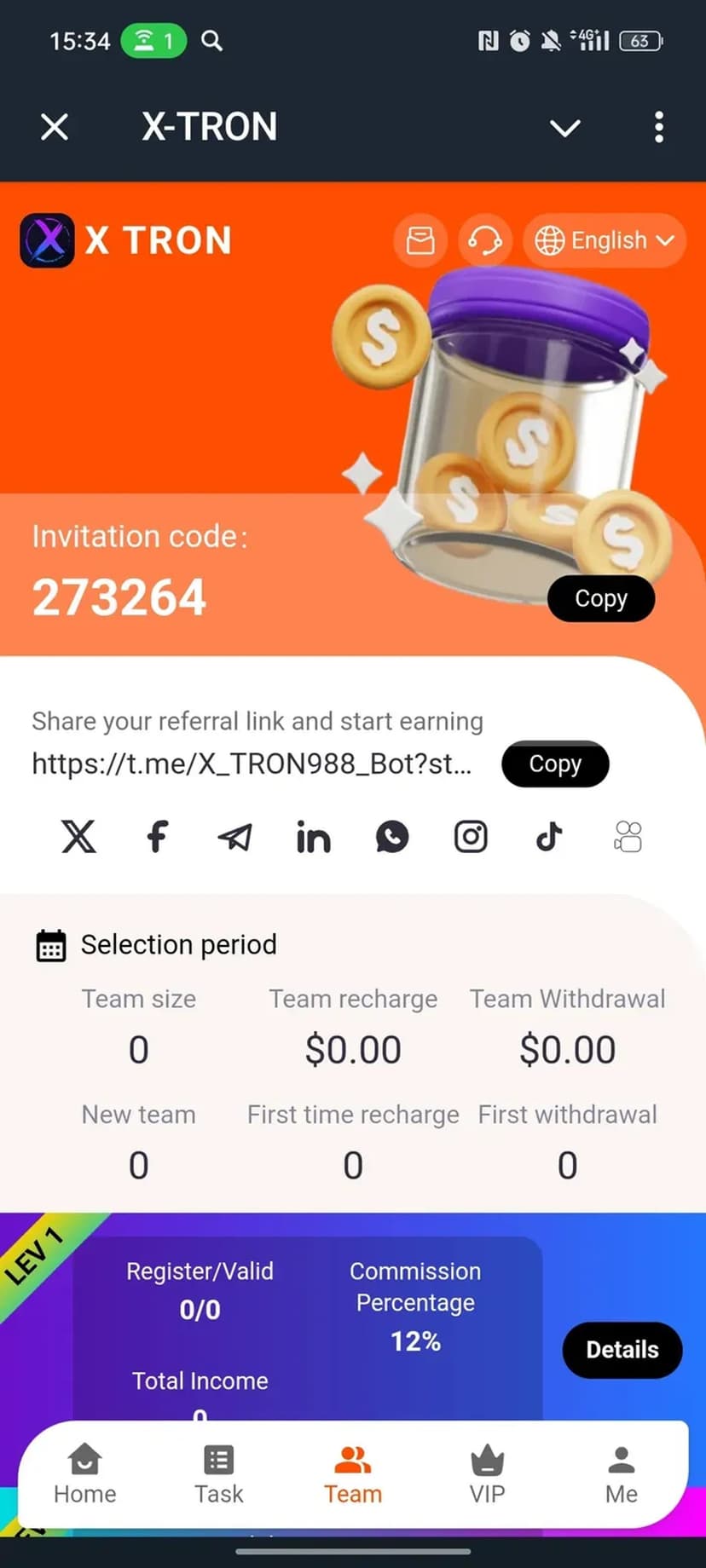Share referral link via Telegram

235,837
